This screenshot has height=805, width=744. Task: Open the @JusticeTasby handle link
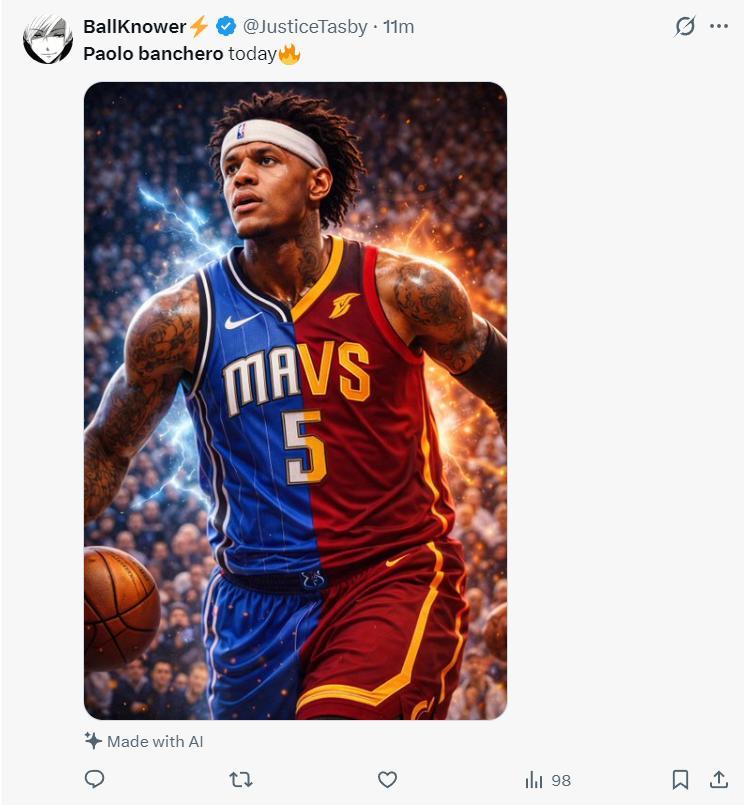[x=305, y=27]
